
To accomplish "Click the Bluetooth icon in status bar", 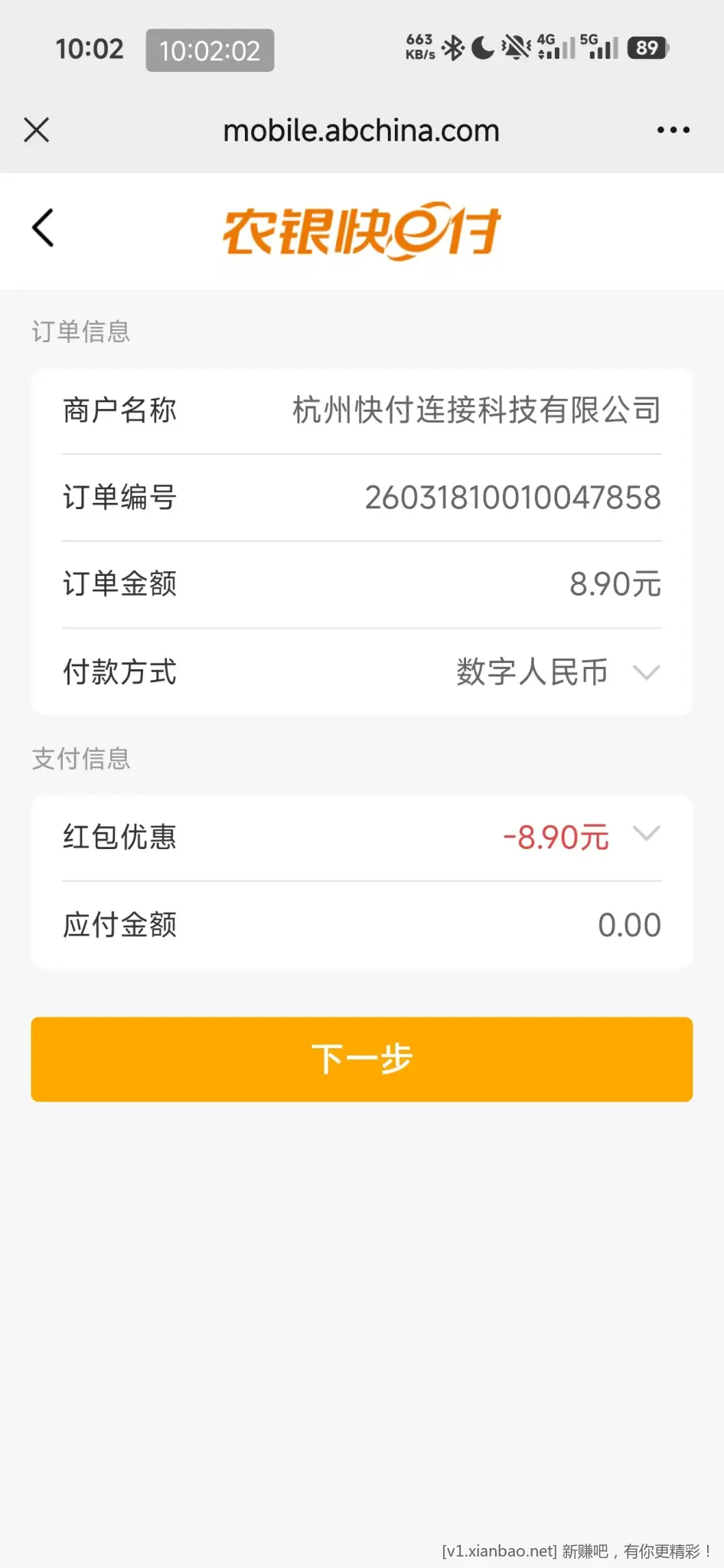I will tap(452, 47).
